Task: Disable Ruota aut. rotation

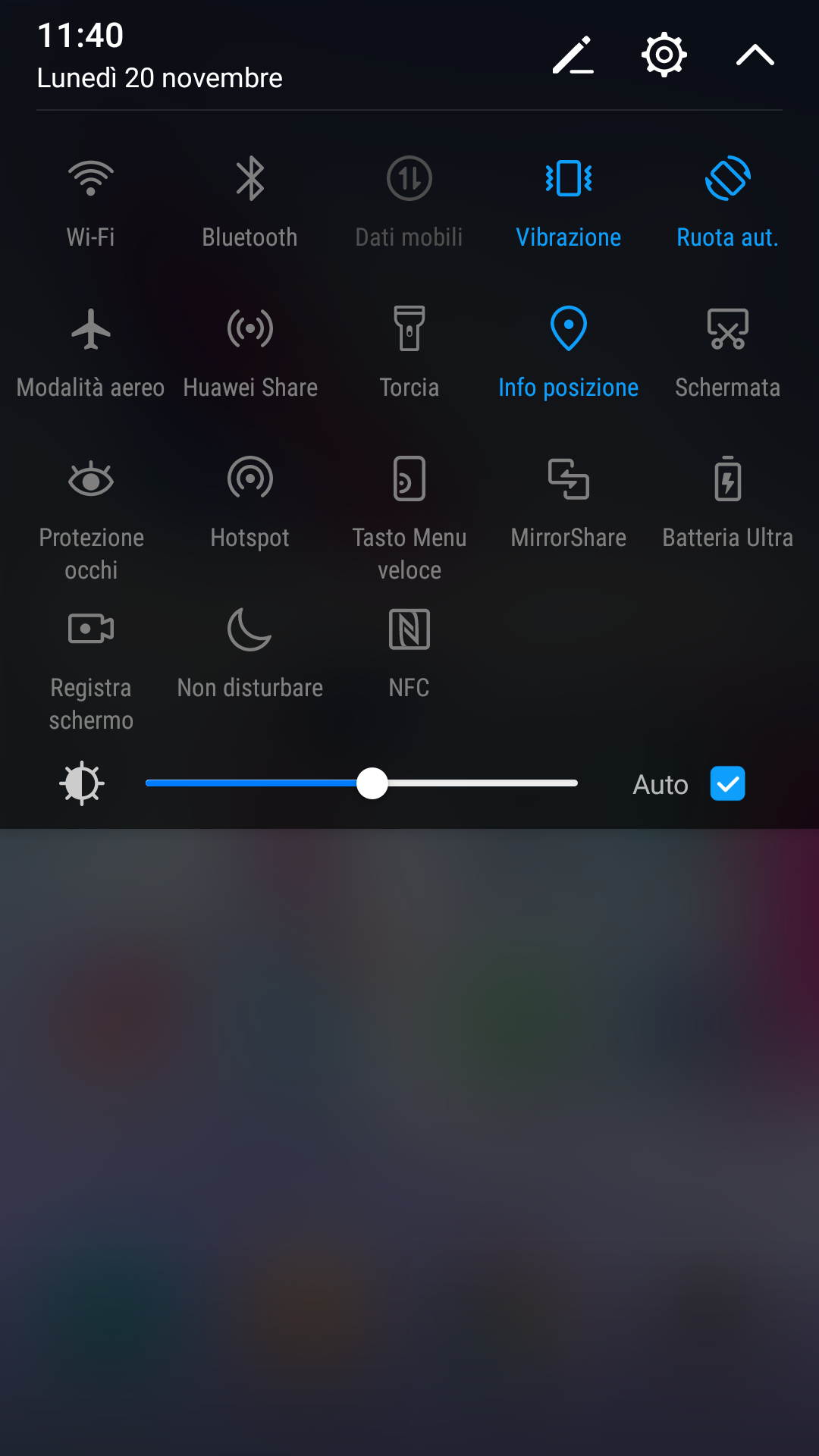Action: (727, 180)
